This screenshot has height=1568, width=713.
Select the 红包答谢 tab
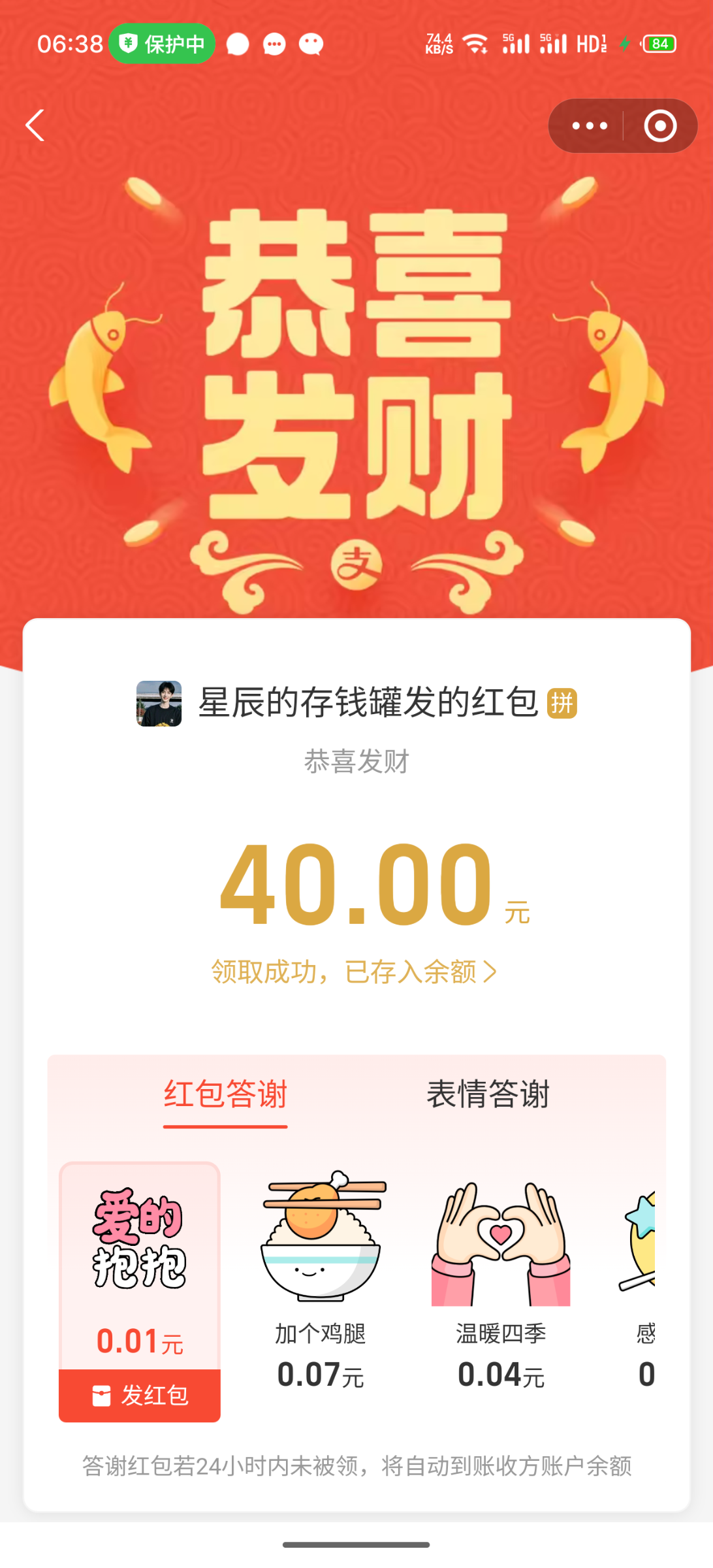tap(225, 1094)
